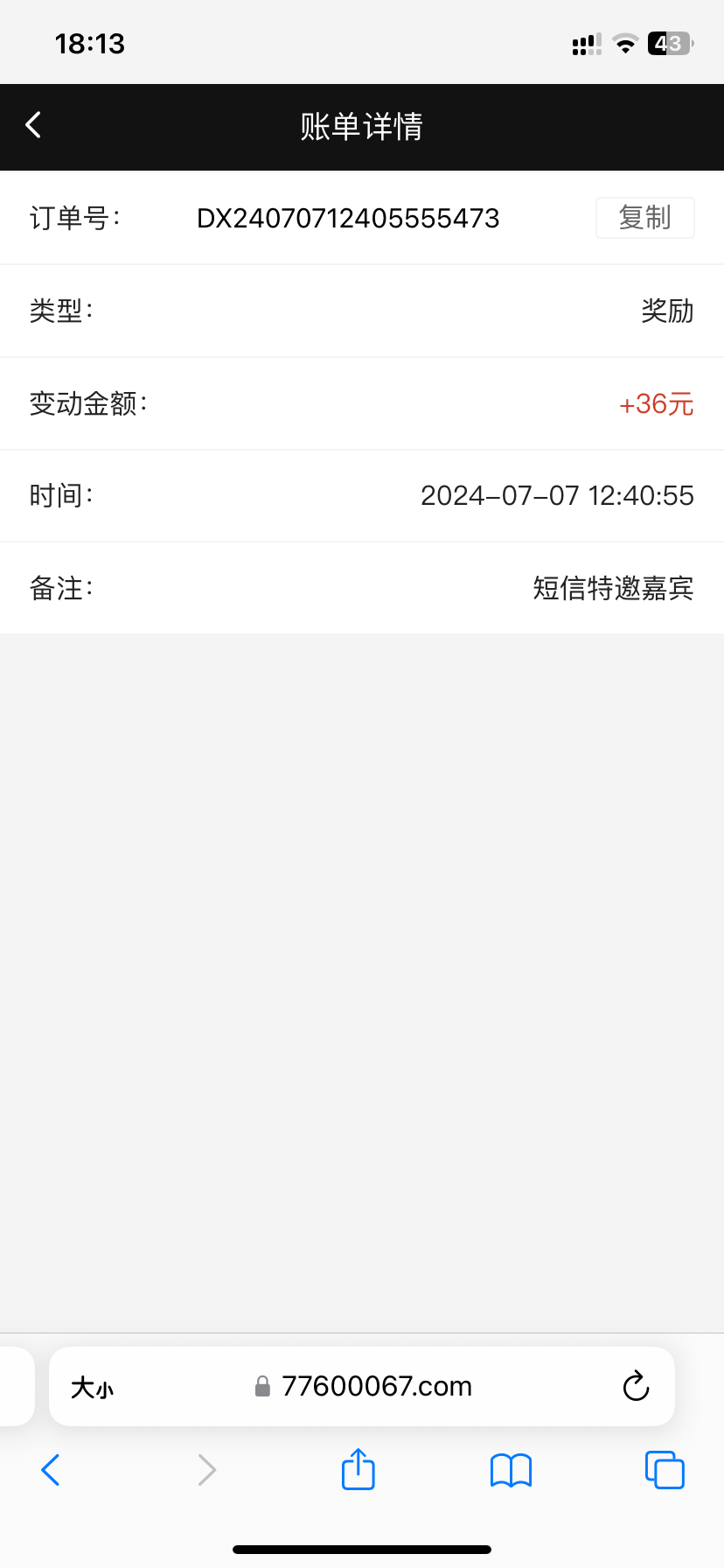
Task: Open the 大小 text size menu
Action: click(x=92, y=1387)
